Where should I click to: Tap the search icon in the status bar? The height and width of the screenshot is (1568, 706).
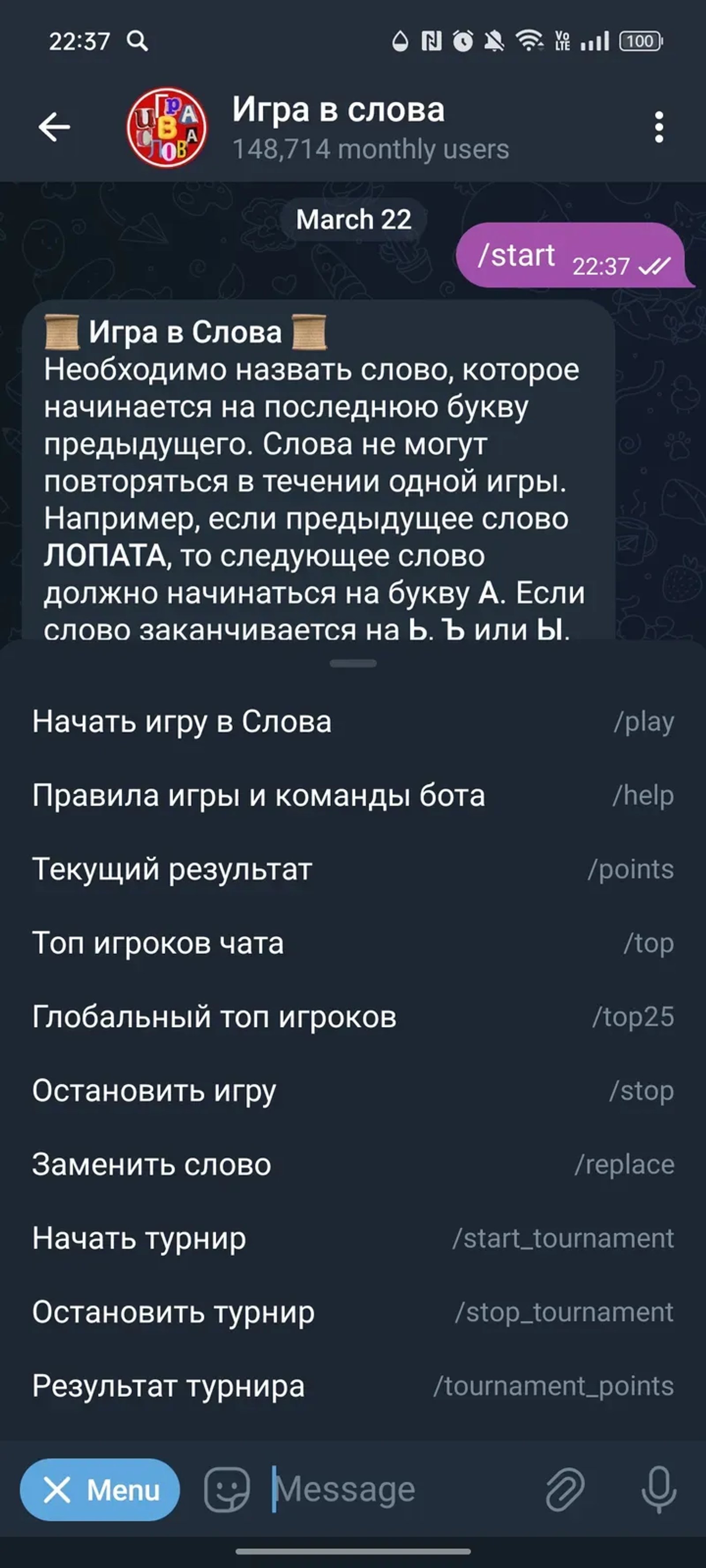pyautogui.click(x=137, y=41)
